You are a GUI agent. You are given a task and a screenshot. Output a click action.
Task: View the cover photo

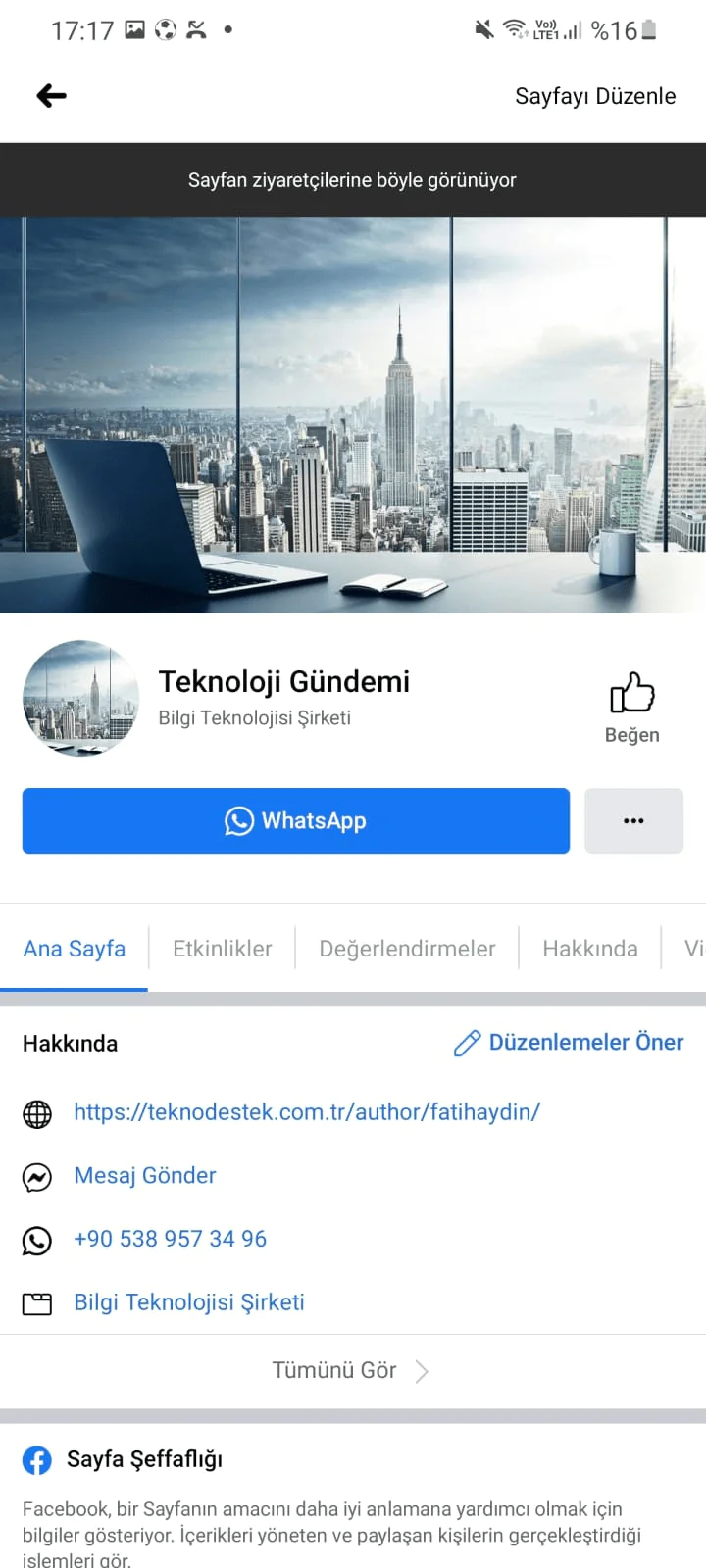353,415
